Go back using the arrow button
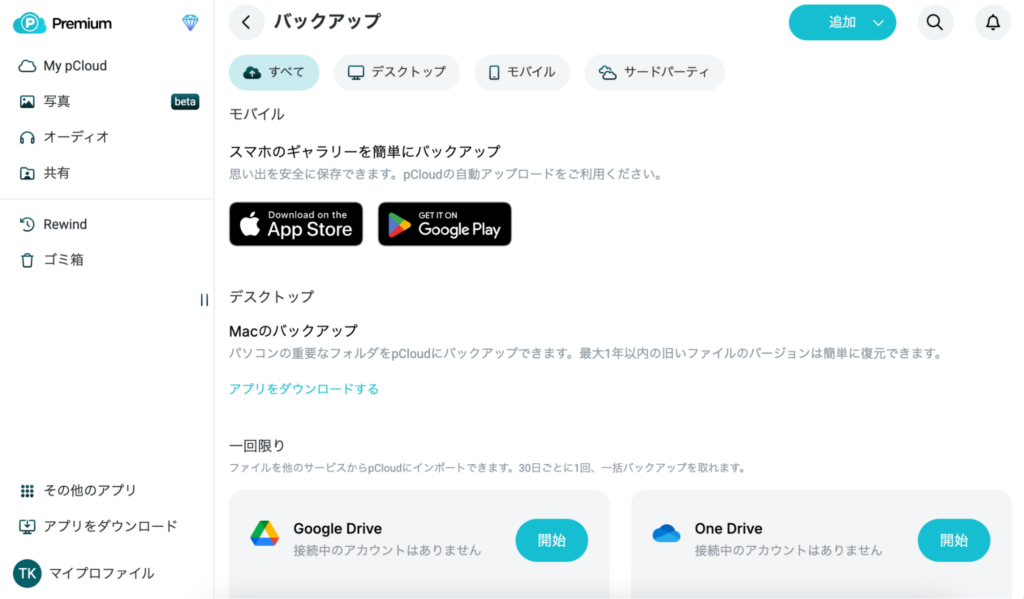The height and width of the screenshot is (599, 1024). [246, 22]
